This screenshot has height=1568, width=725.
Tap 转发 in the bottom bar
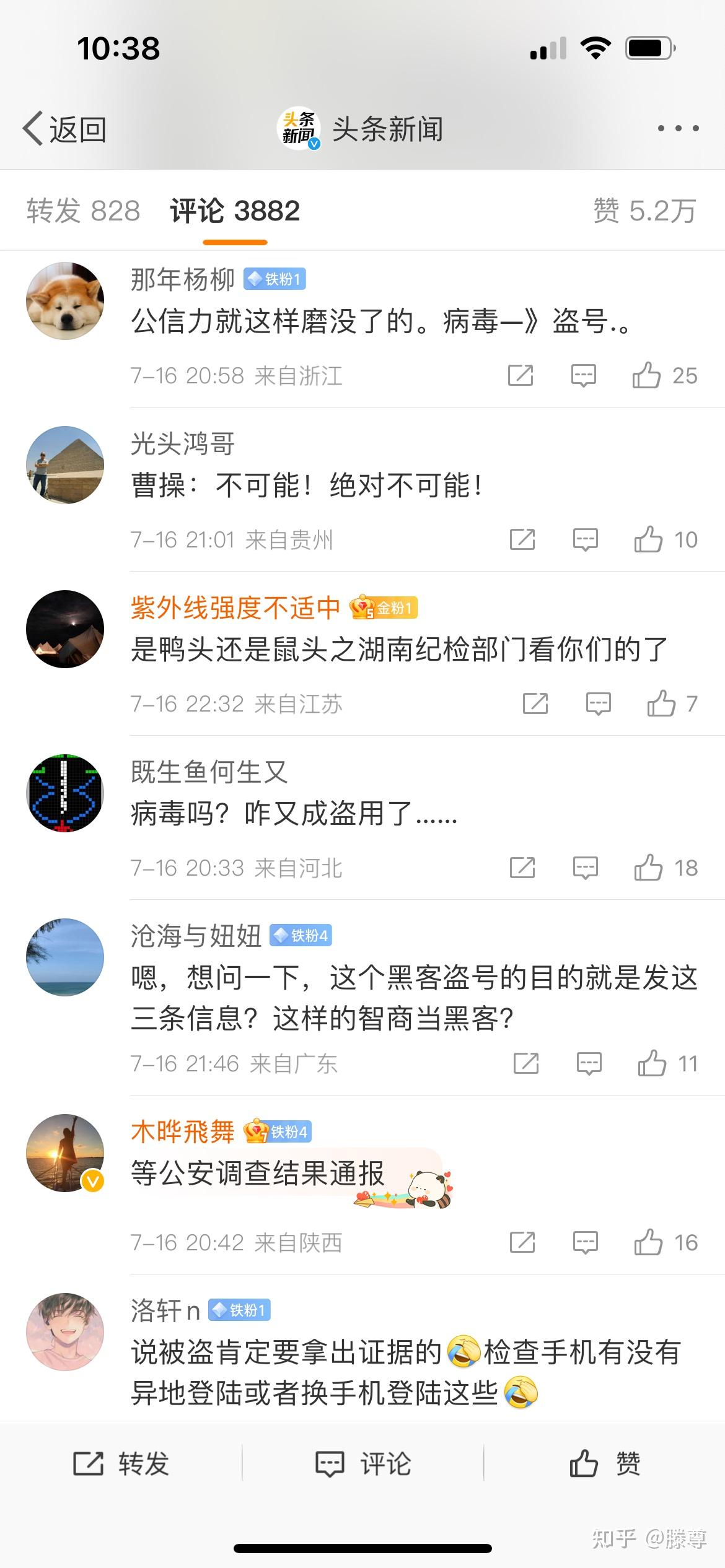(x=121, y=1464)
